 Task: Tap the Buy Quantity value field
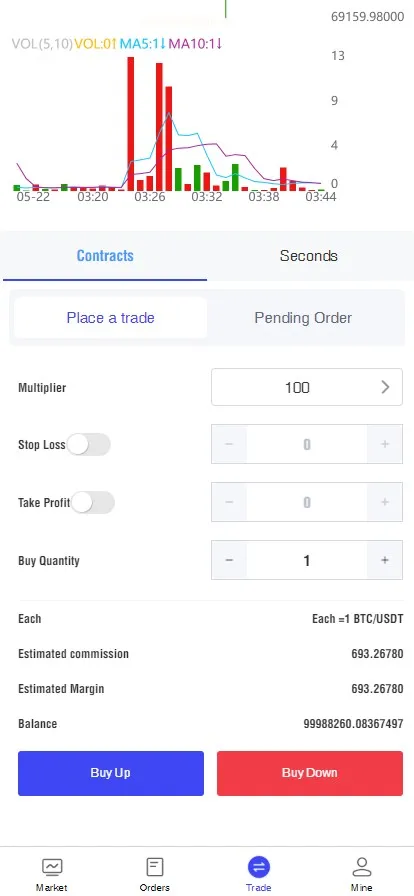click(307, 560)
